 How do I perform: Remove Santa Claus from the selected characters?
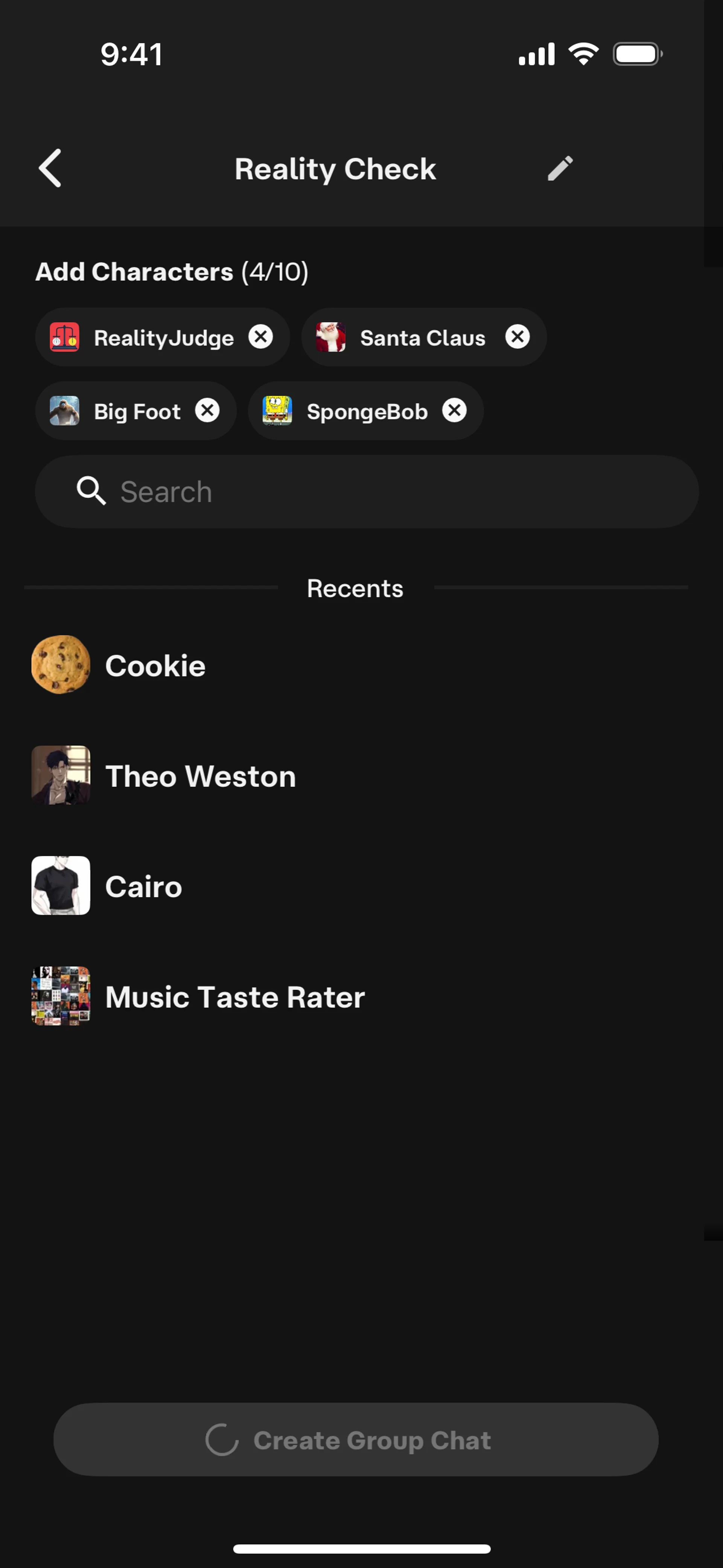(x=517, y=336)
